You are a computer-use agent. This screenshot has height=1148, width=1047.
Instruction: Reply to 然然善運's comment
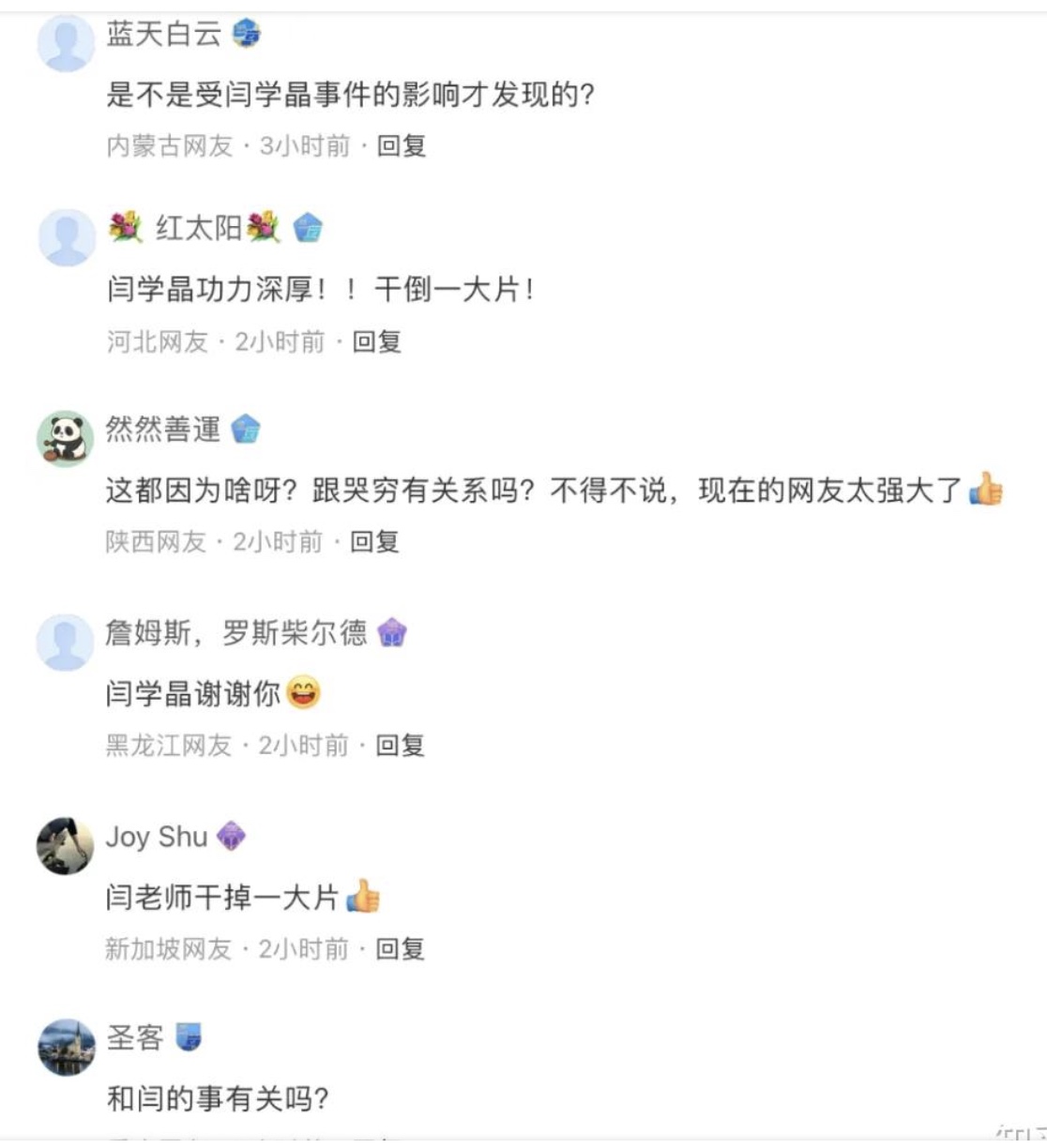(x=374, y=542)
